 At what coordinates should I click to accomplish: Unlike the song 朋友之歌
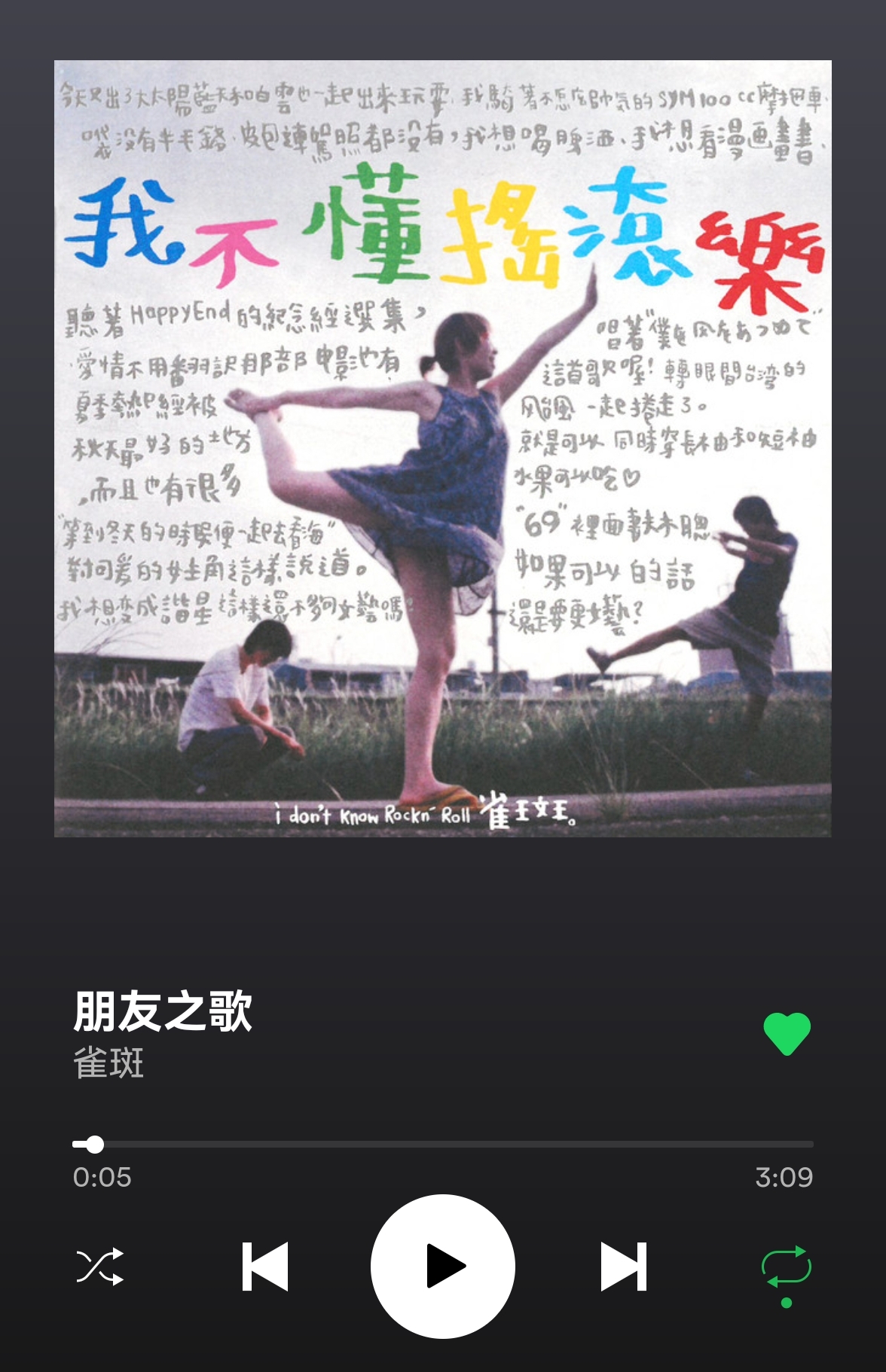tap(787, 1033)
